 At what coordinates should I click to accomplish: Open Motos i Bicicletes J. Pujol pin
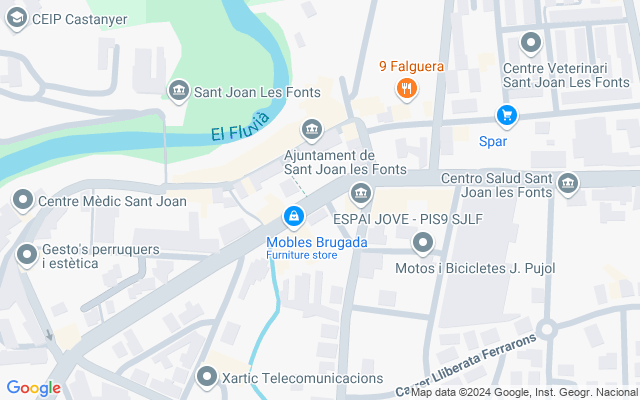tap(423, 243)
